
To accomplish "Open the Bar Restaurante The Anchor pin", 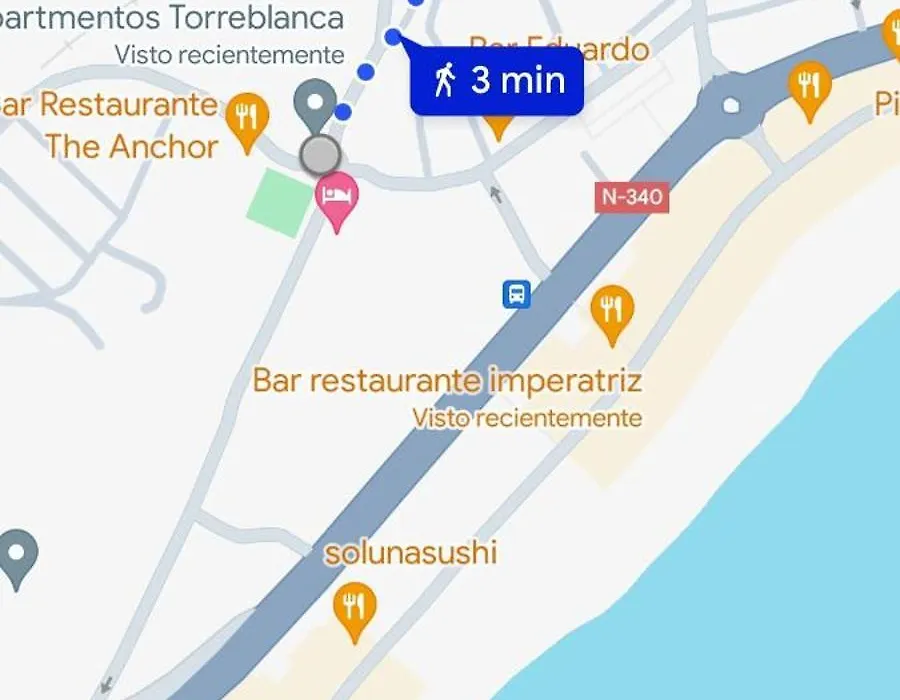I will click(246, 118).
